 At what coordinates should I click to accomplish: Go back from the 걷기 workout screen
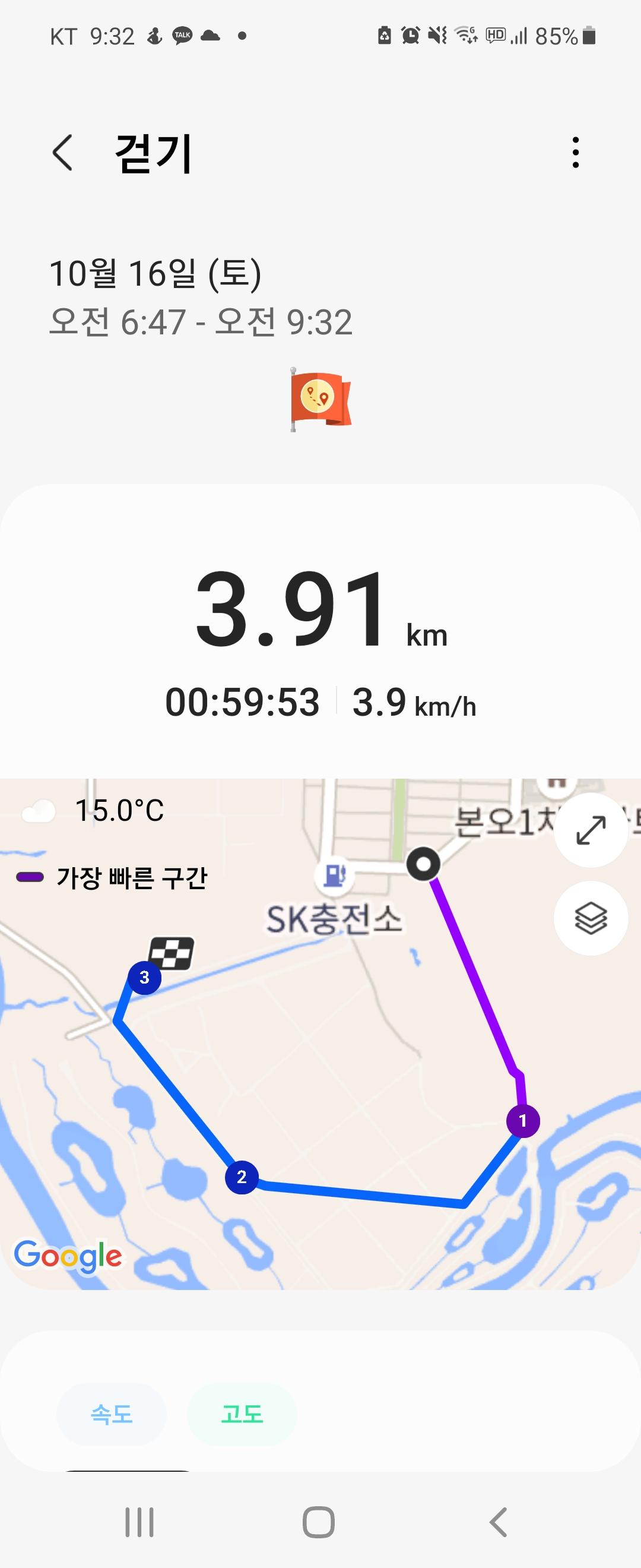point(63,153)
